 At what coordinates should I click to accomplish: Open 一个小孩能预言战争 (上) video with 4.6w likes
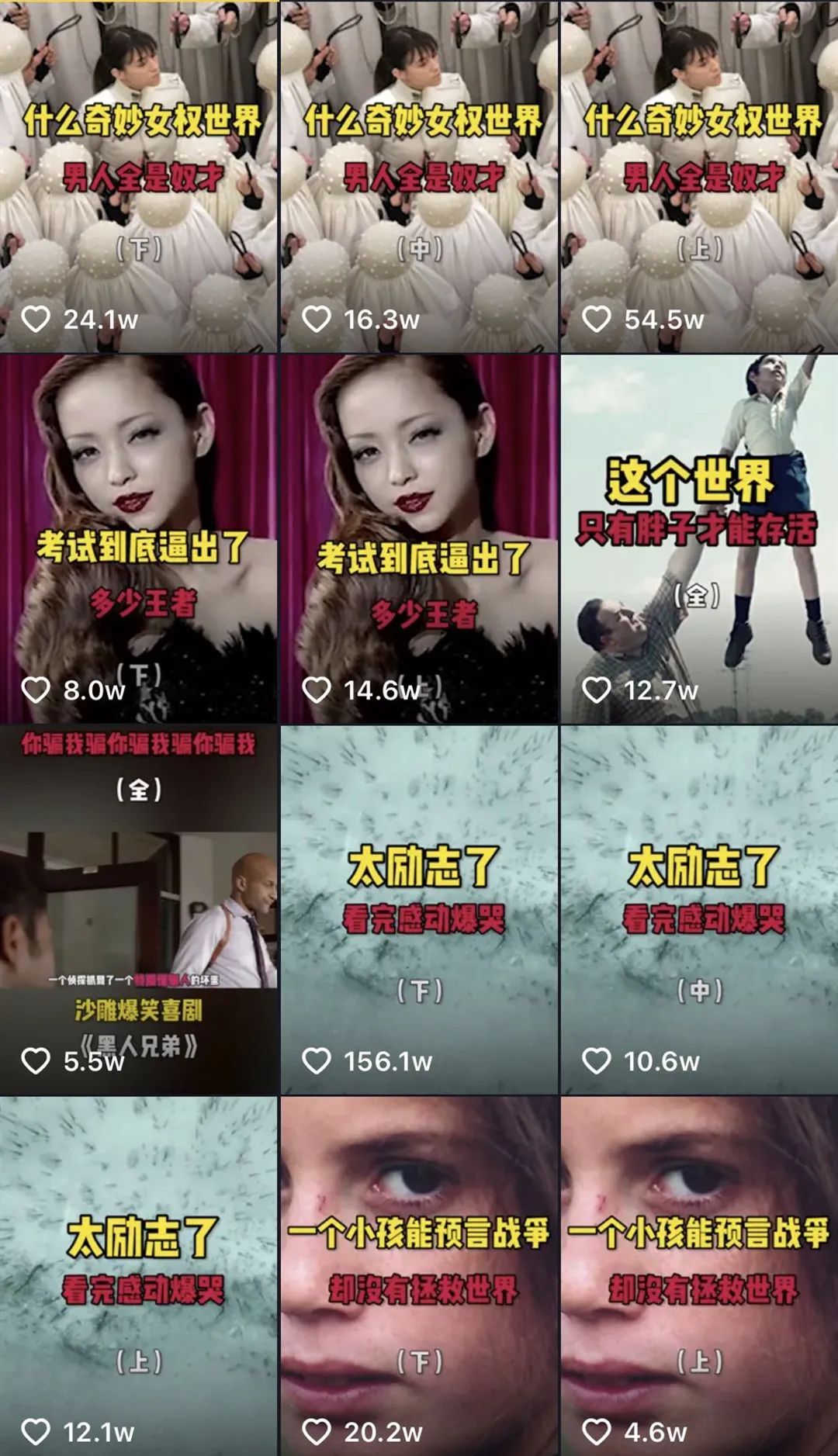pos(700,1276)
